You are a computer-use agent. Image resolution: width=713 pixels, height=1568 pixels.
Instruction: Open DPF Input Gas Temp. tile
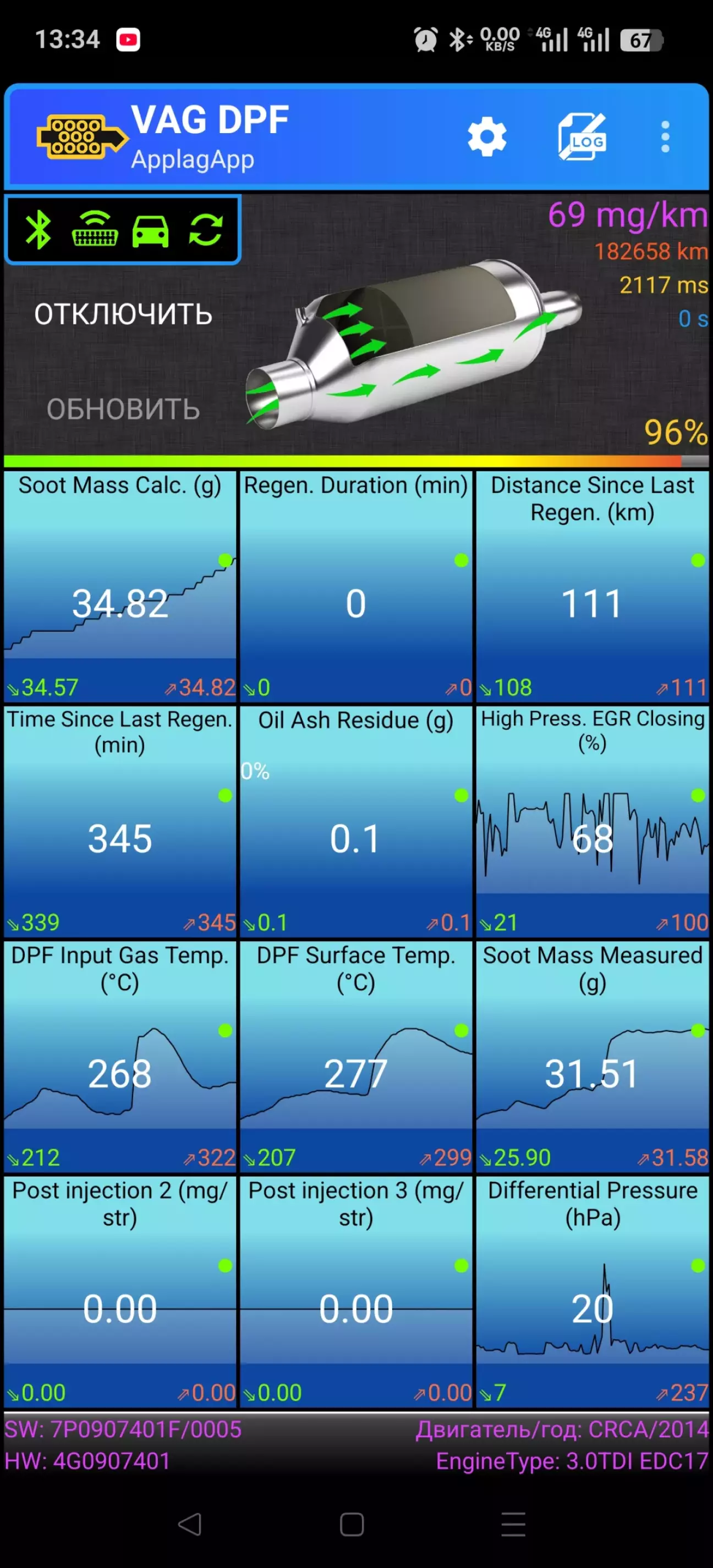pos(120,1057)
